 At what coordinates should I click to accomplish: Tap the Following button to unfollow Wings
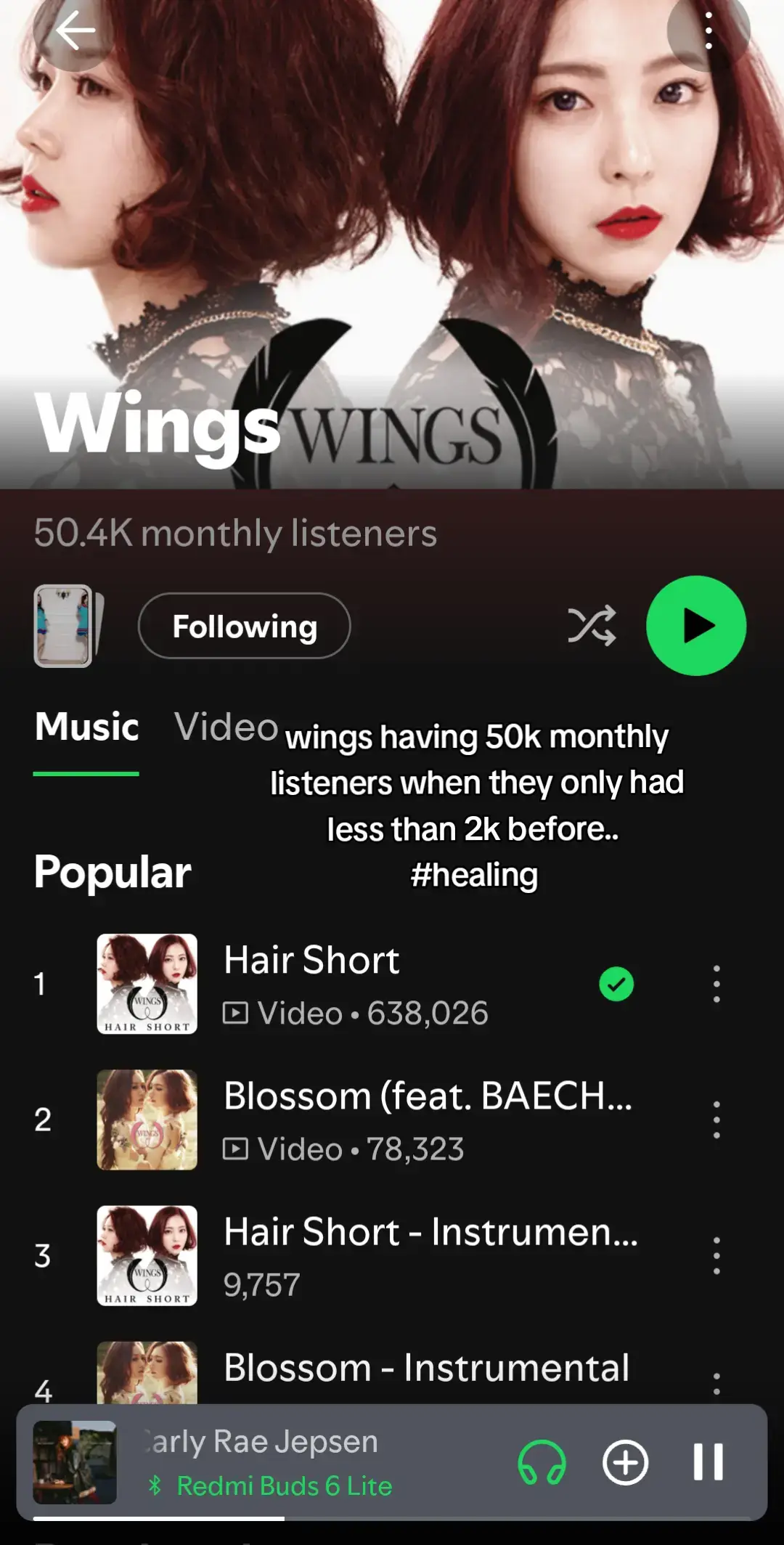pos(244,626)
